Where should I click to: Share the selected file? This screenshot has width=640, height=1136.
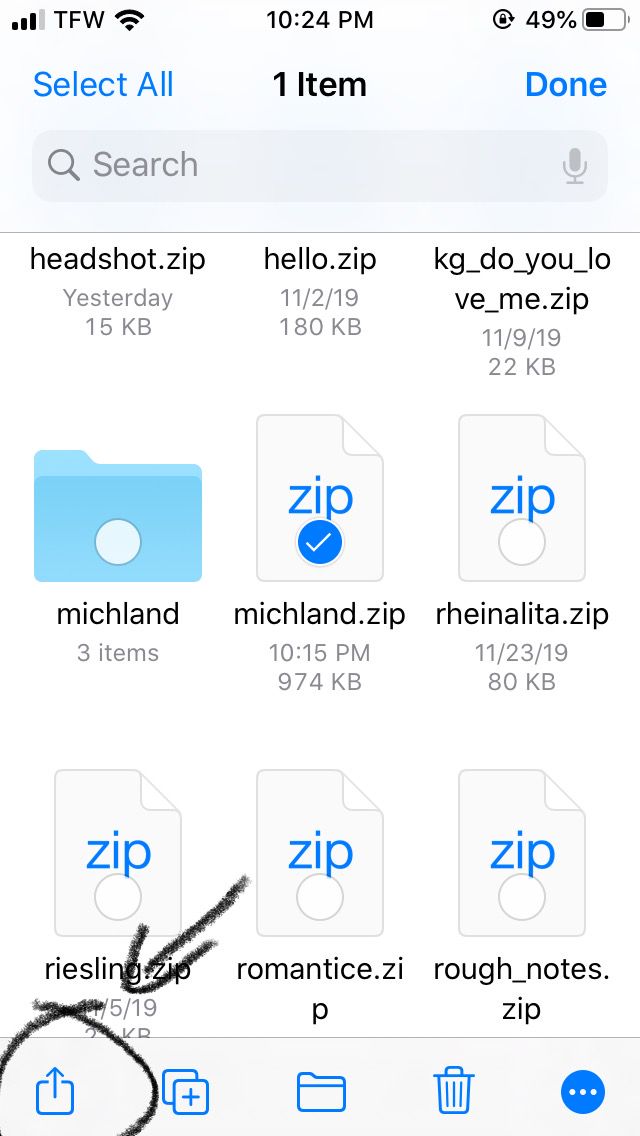tap(55, 1090)
